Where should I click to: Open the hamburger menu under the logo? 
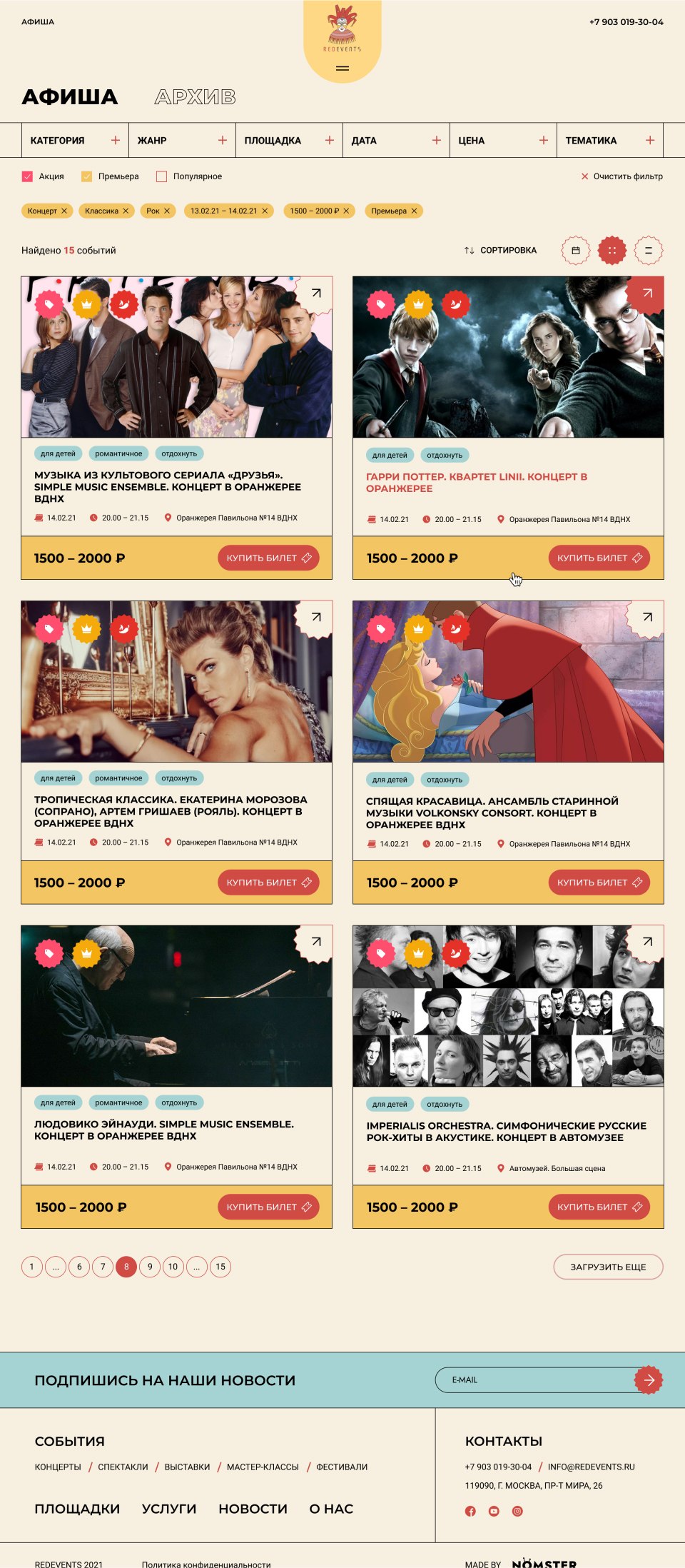point(342,69)
